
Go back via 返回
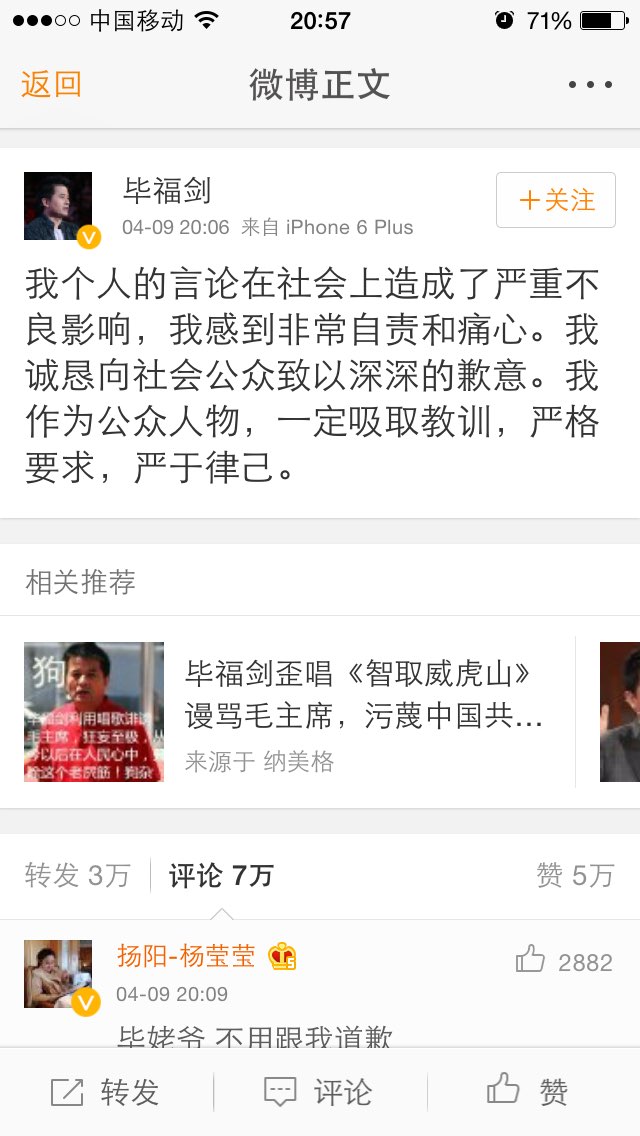[51, 85]
